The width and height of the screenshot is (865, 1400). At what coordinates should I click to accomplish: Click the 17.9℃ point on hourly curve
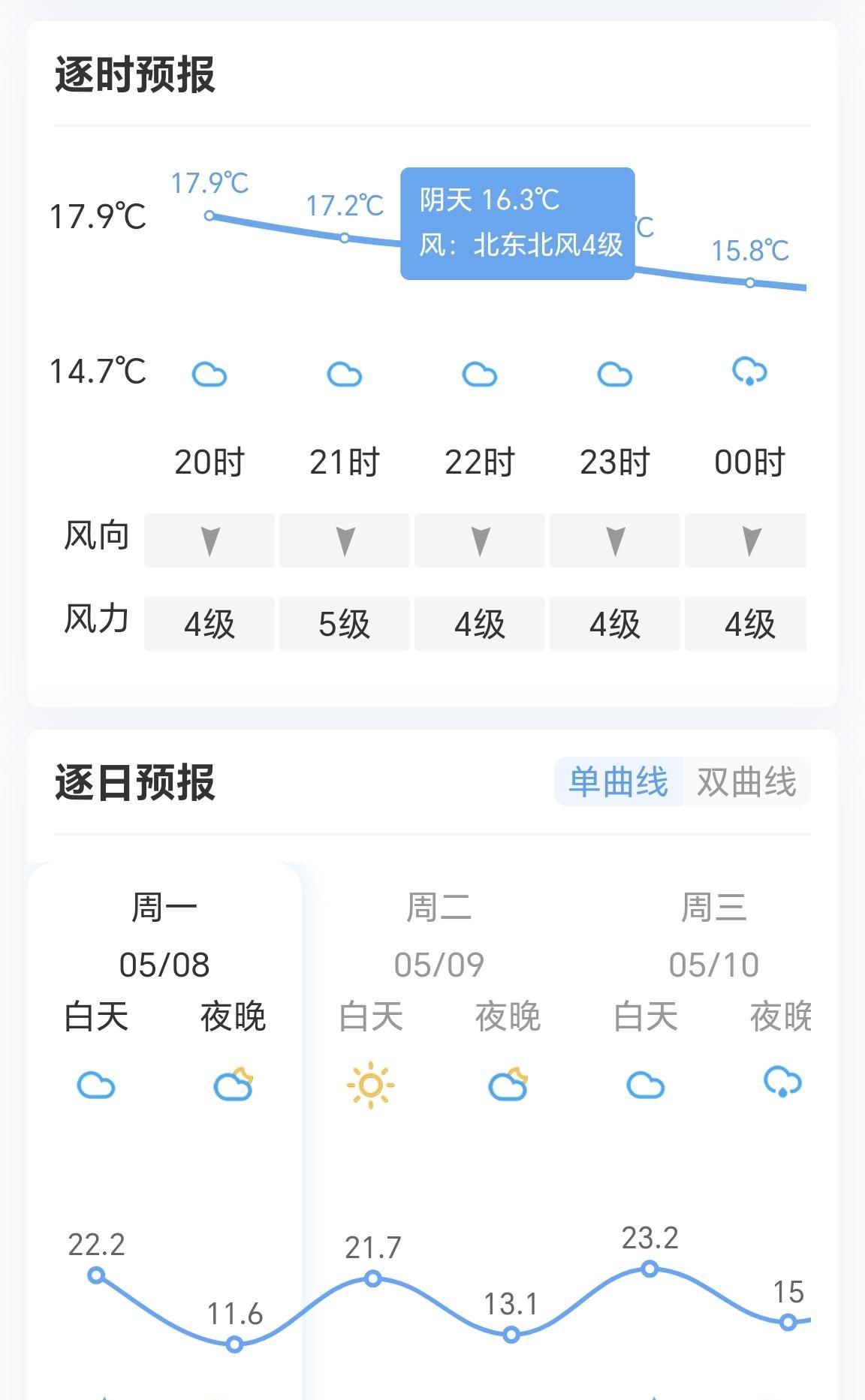pos(208,215)
